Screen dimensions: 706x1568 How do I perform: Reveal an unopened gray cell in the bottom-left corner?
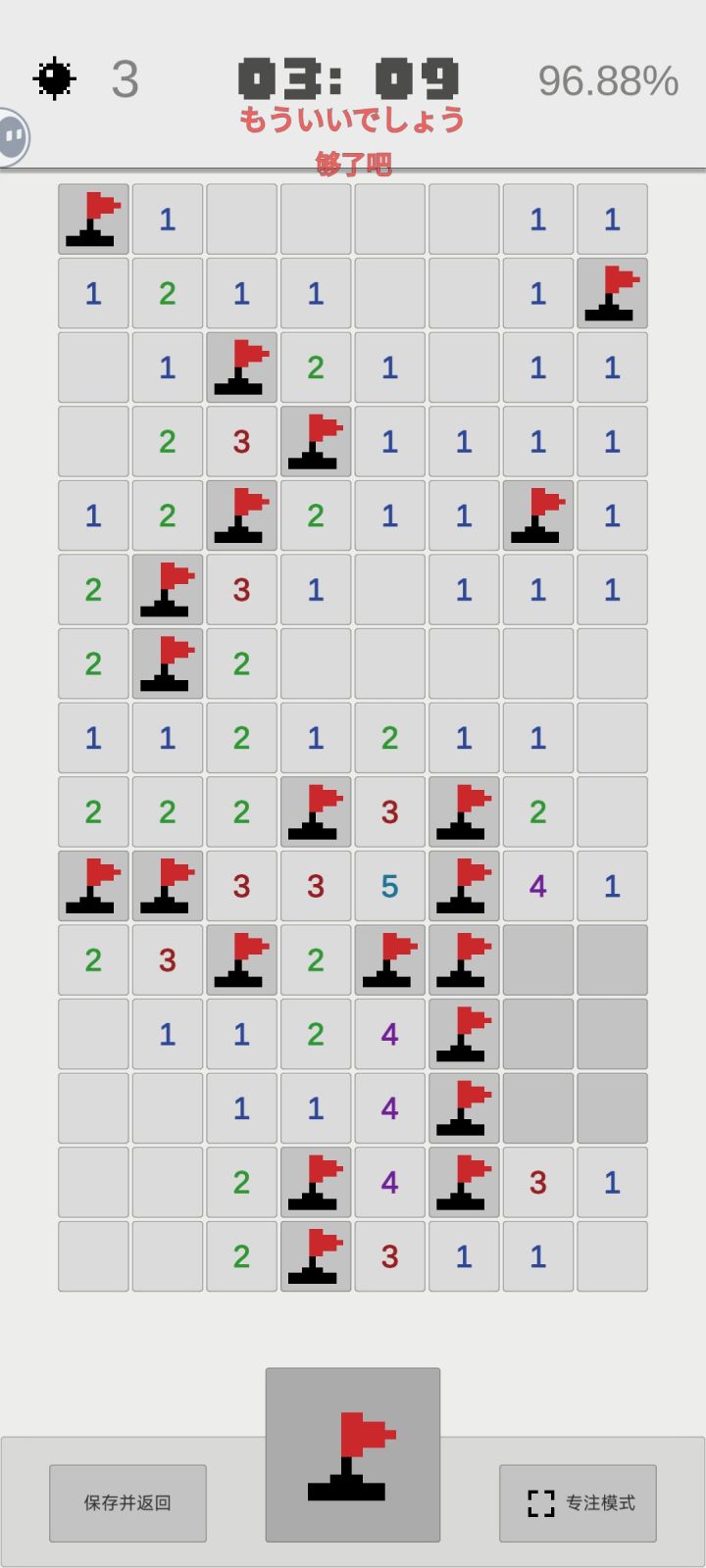pos(92,1256)
